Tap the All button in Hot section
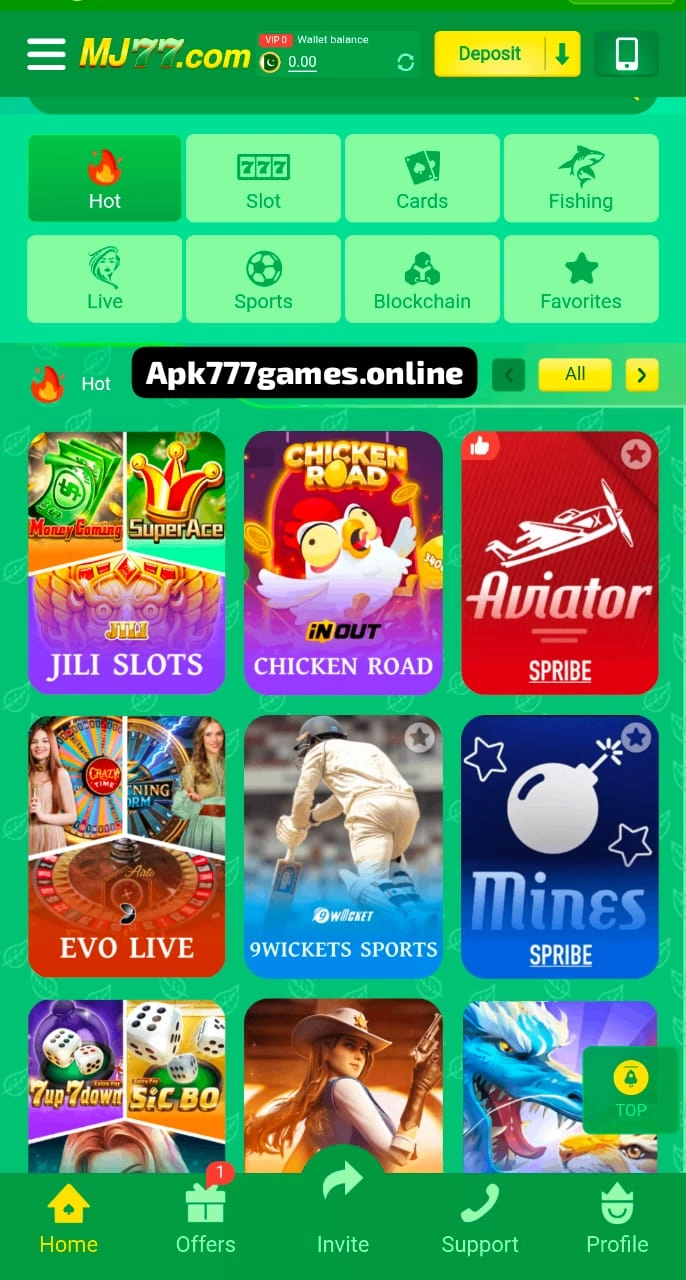Image resolution: width=686 pixels, height=1280 pixels. coord(575,375)
